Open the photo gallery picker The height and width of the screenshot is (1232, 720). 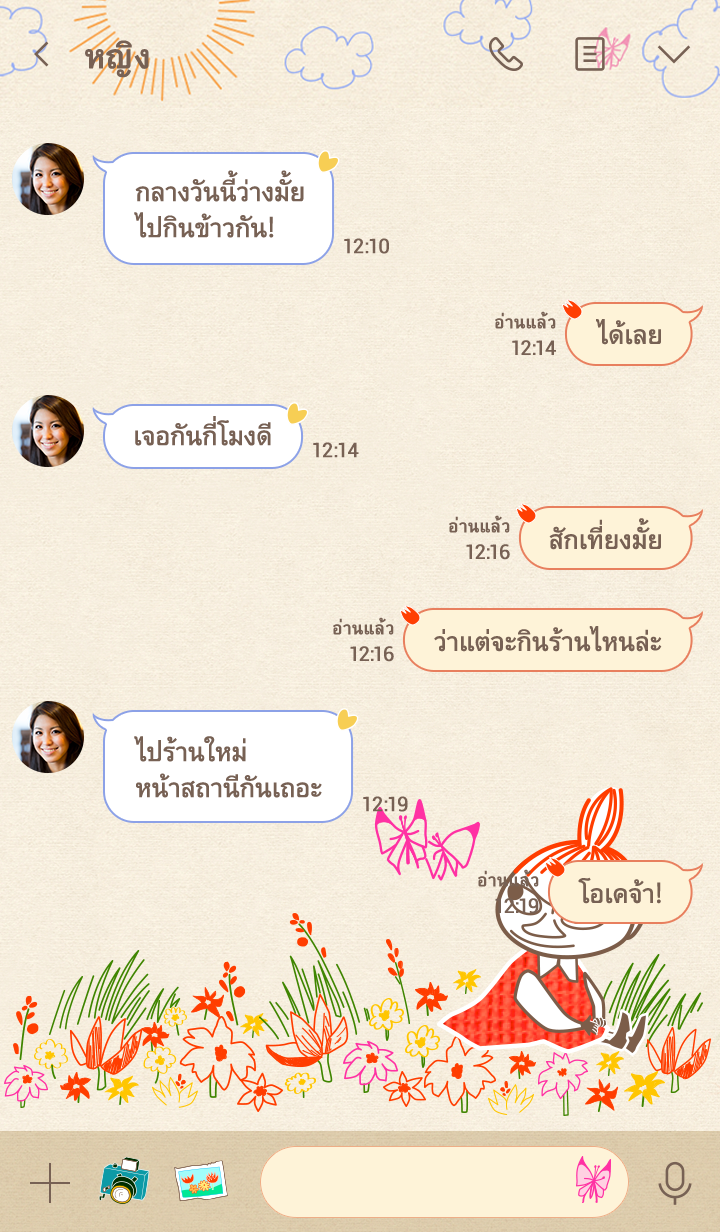[x=200, y=1181]
